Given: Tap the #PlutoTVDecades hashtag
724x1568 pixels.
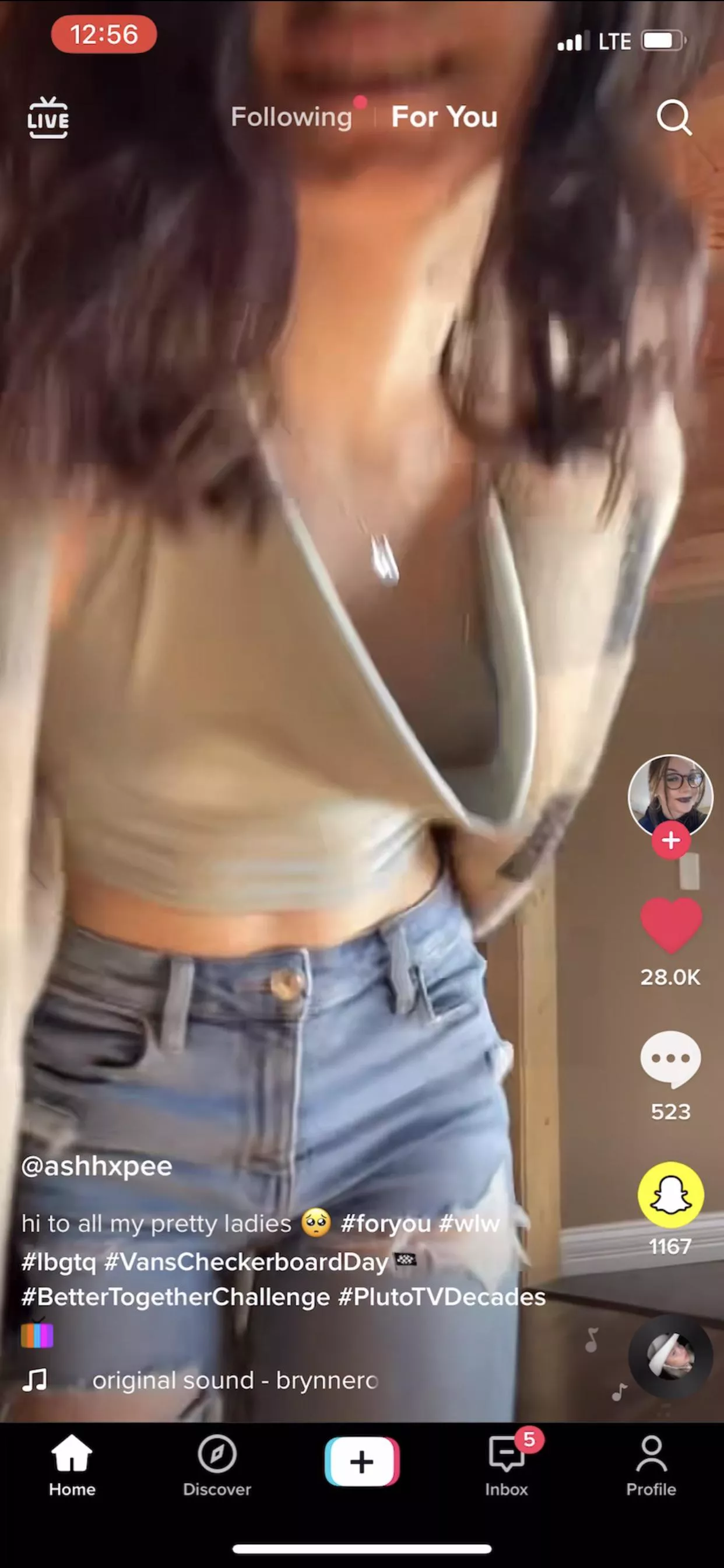Looking at the screenshot, I should click(x=442, y=1297).
